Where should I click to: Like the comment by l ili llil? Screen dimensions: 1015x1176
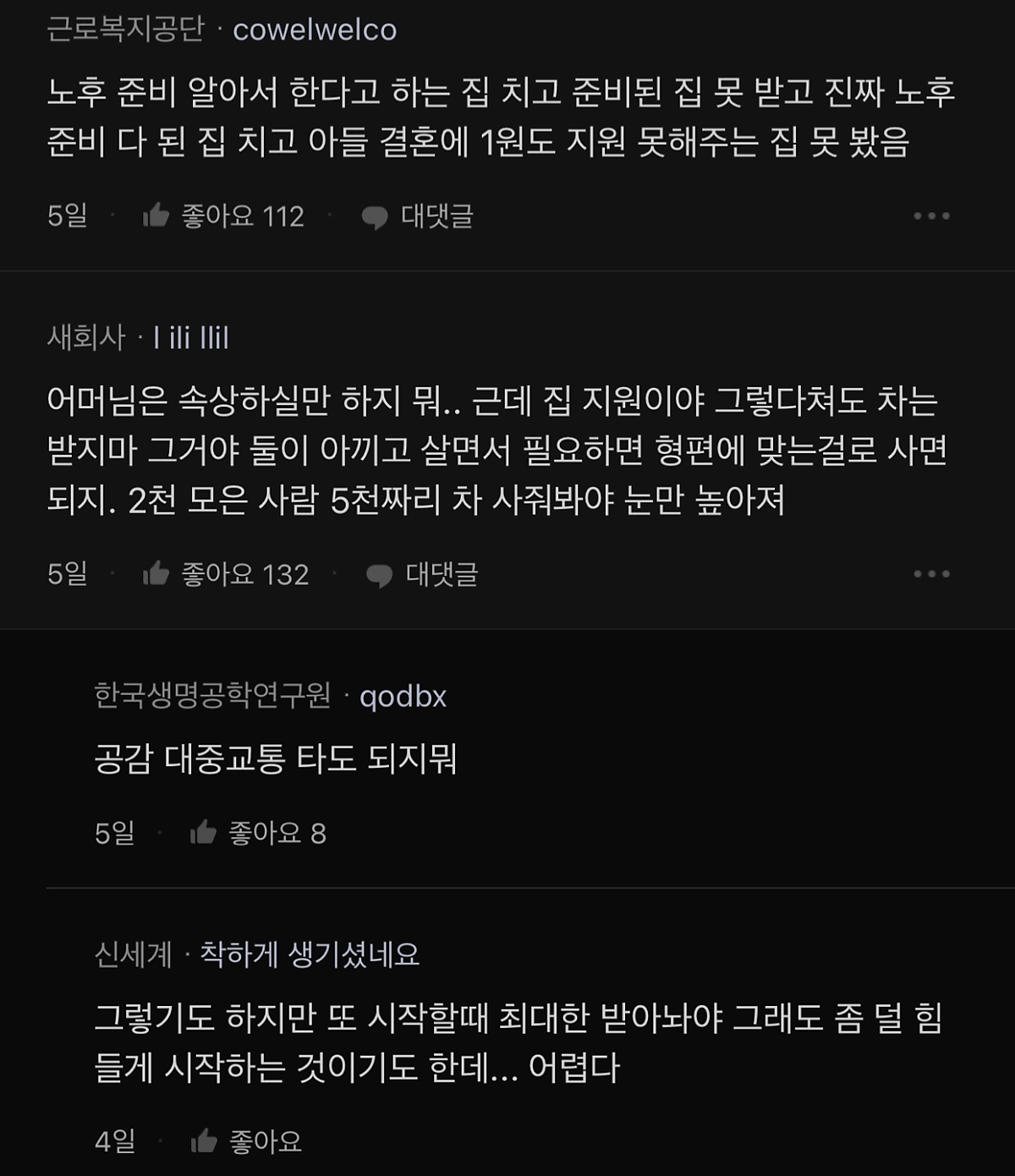pos(156,575)
